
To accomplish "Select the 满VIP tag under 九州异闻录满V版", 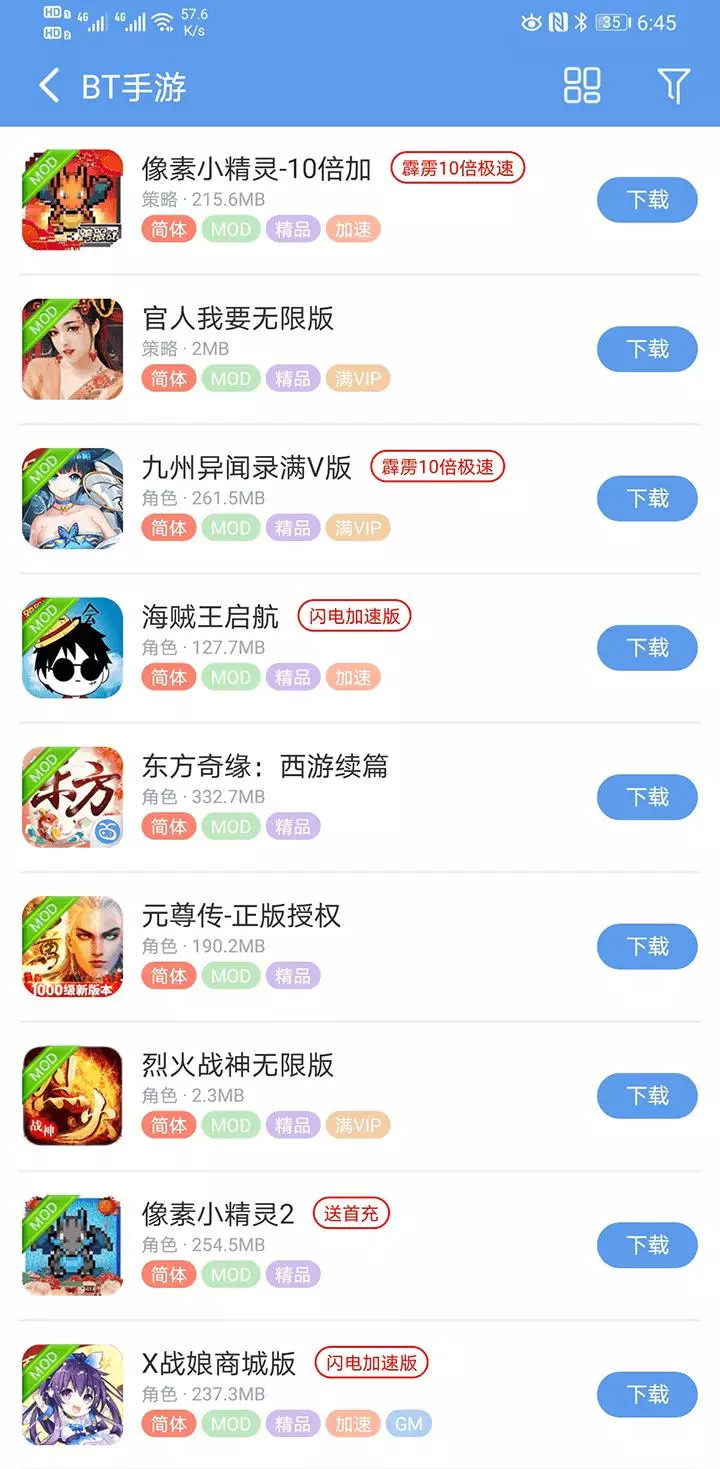I will (358, 527).
